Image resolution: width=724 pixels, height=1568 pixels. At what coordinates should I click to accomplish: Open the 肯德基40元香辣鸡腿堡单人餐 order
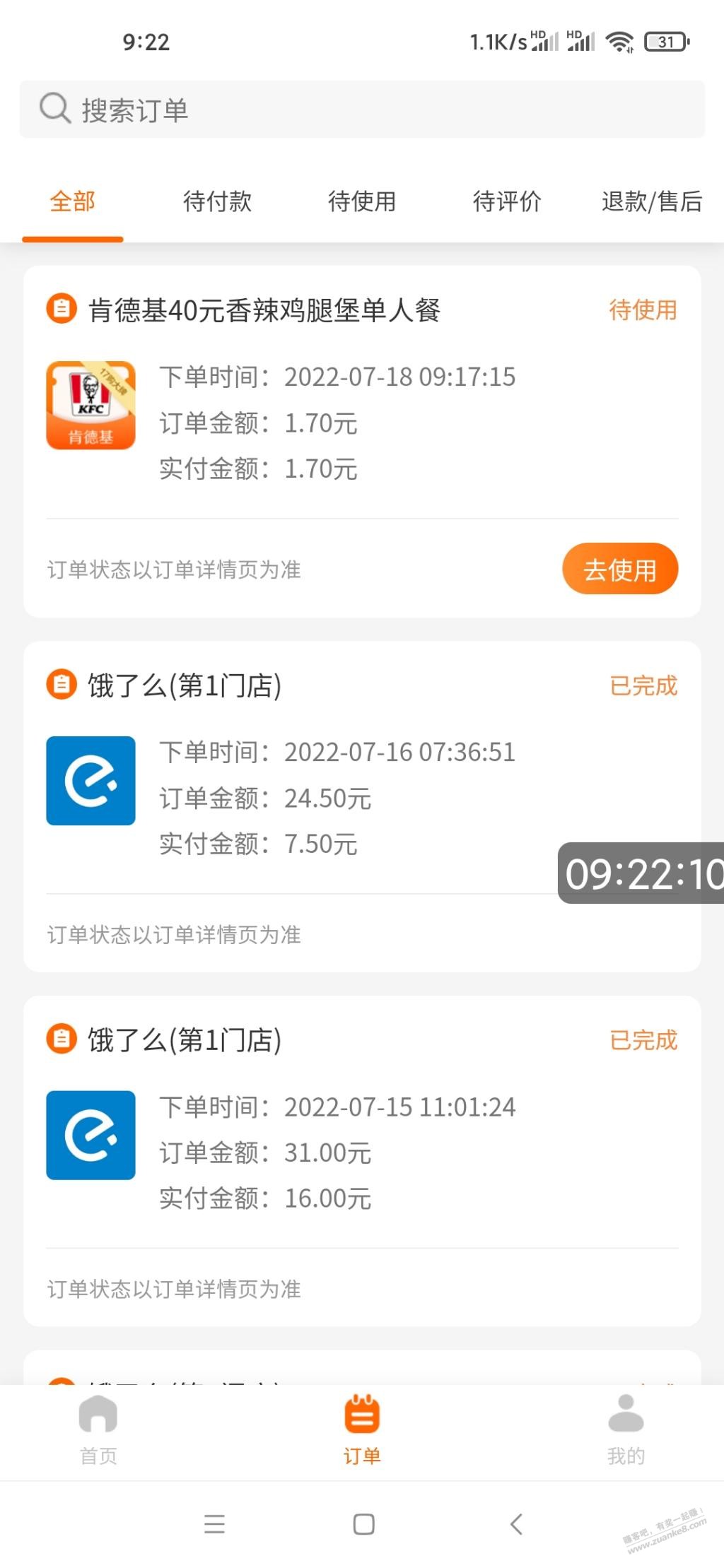tap(362, 442)
